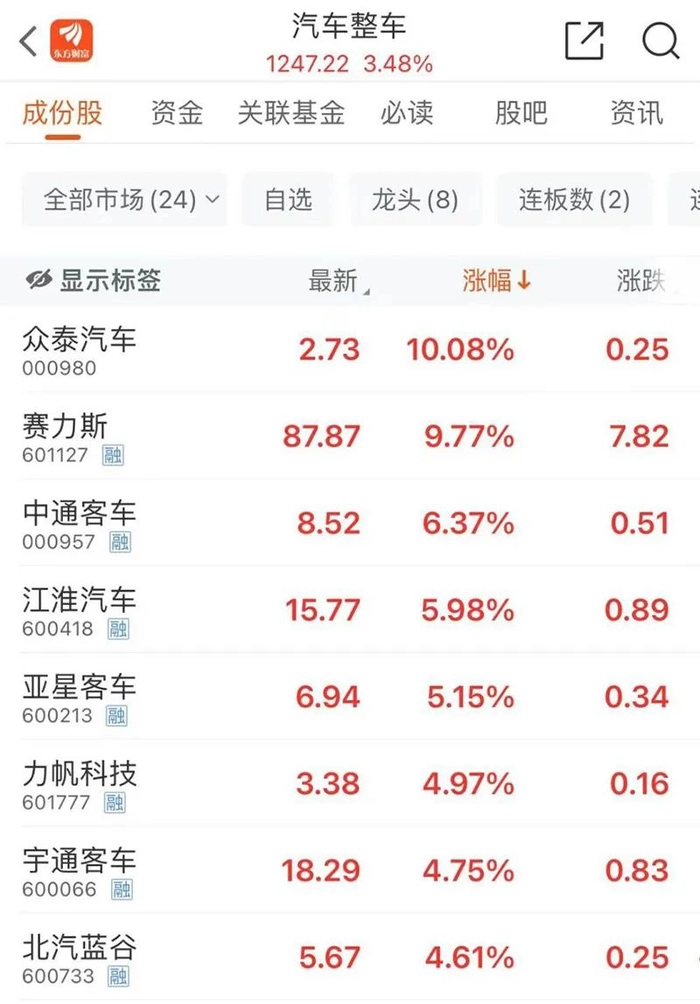The image size is (700, 1004).
Task: Open 众泰汽车 stock details
Action: point(80,349)
